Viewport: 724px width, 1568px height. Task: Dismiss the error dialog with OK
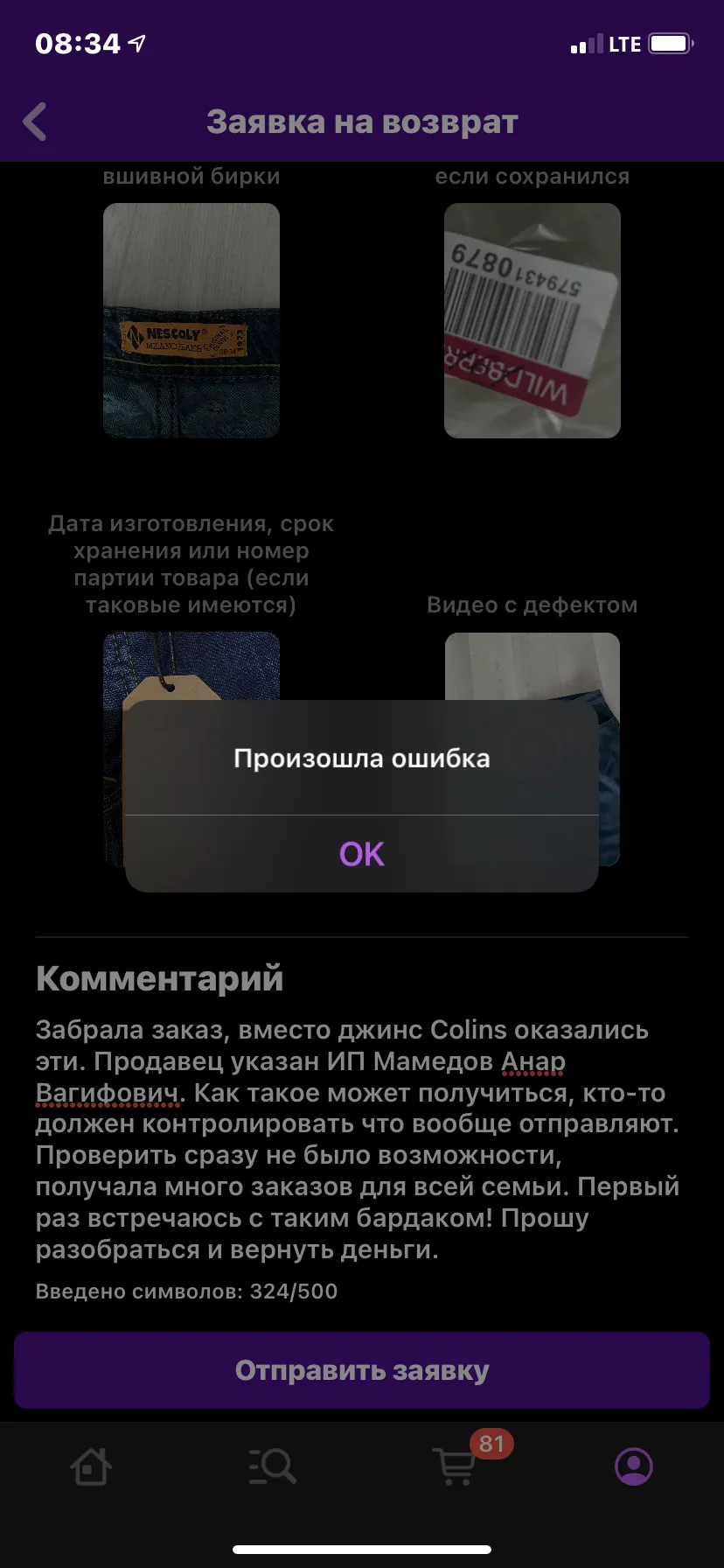pos(362,854)
